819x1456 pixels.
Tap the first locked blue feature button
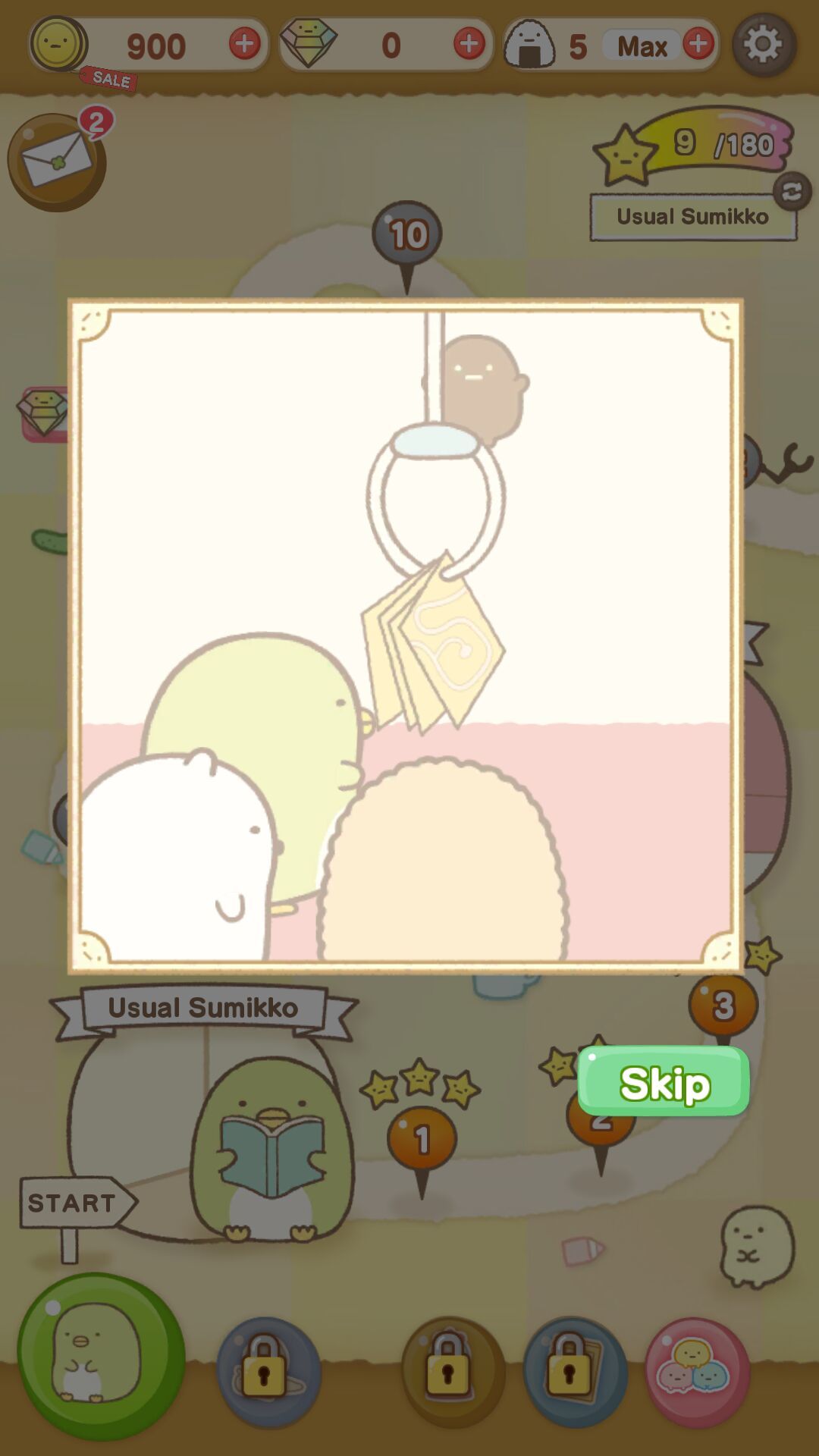point(265,1369)
